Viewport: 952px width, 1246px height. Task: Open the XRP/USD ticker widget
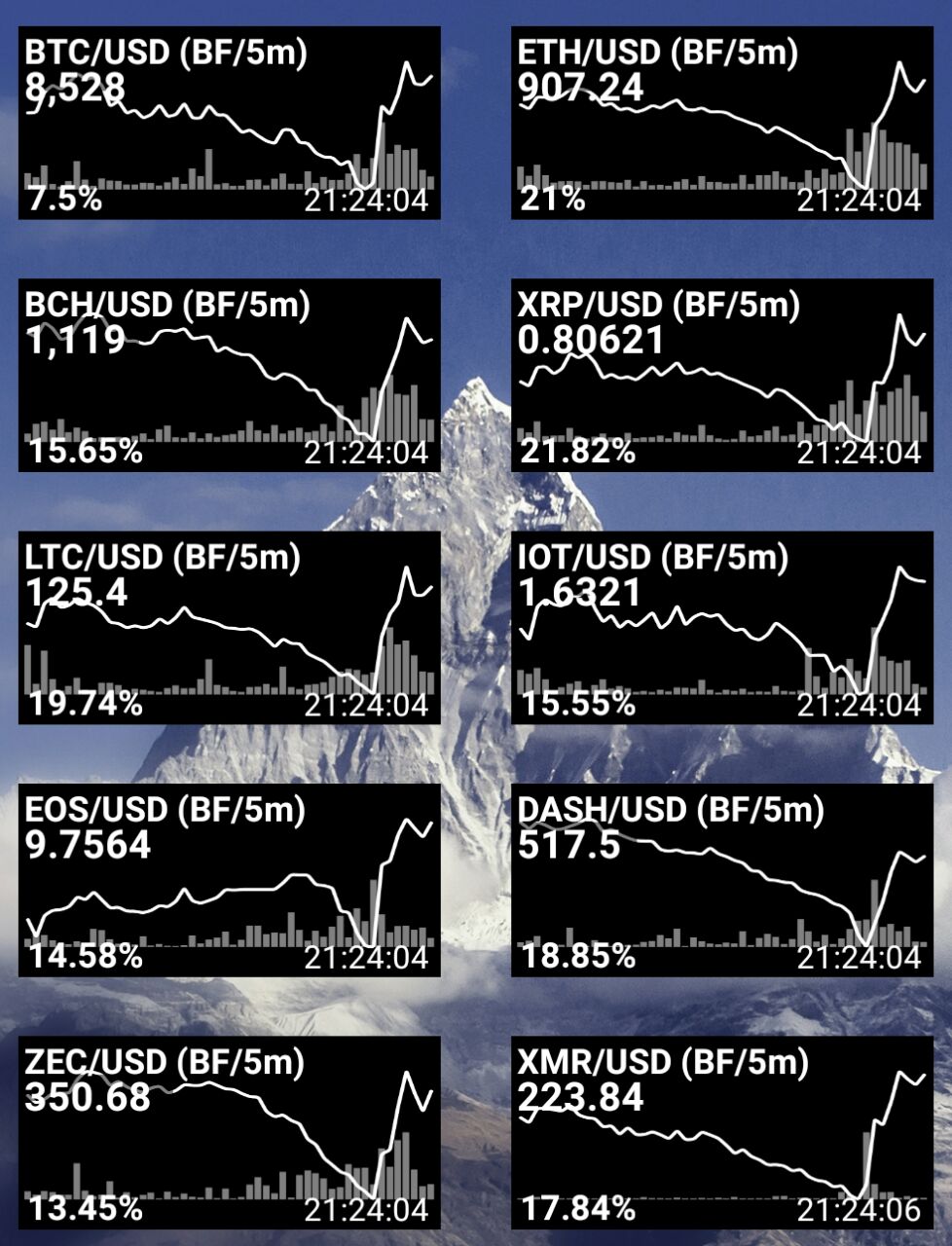721,375
